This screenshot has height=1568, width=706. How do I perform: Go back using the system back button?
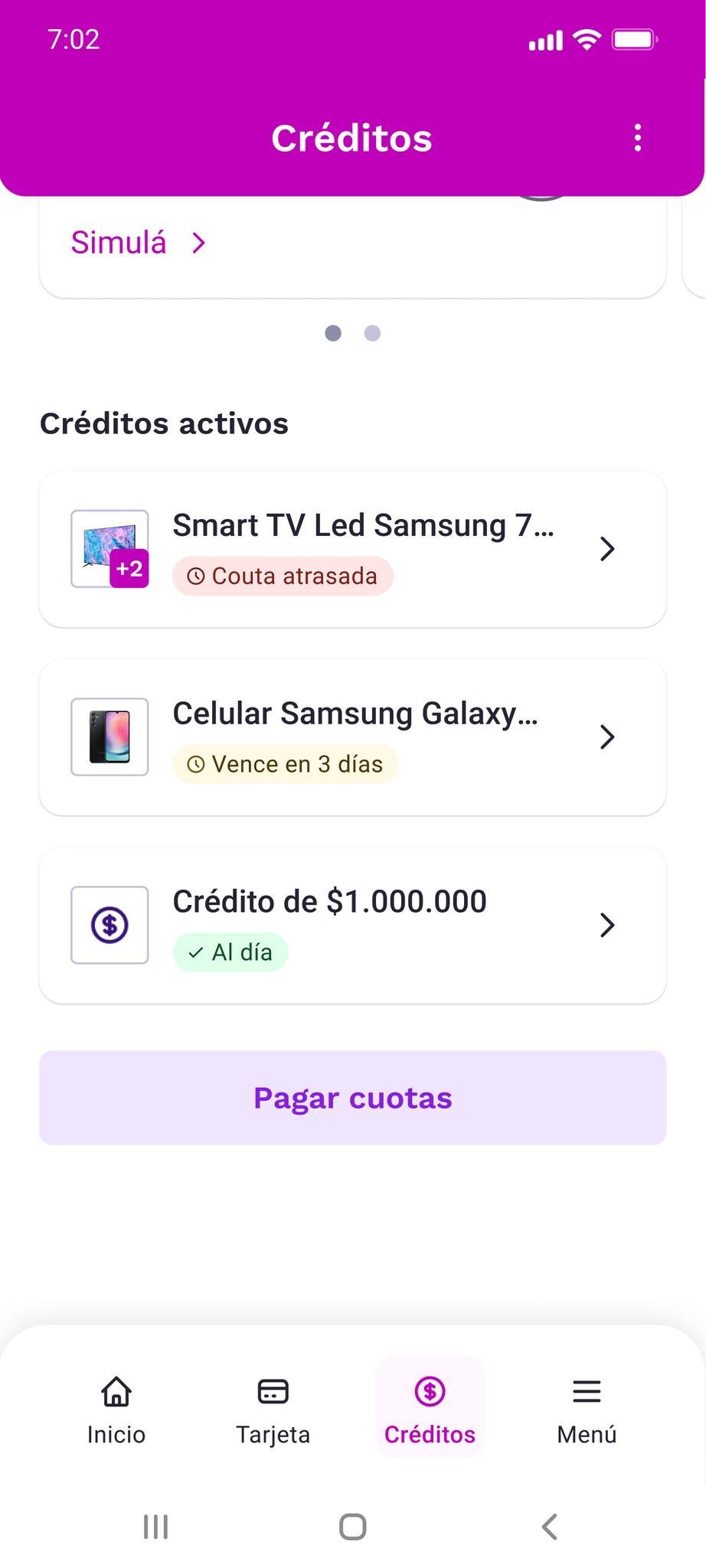point(549,1526)
